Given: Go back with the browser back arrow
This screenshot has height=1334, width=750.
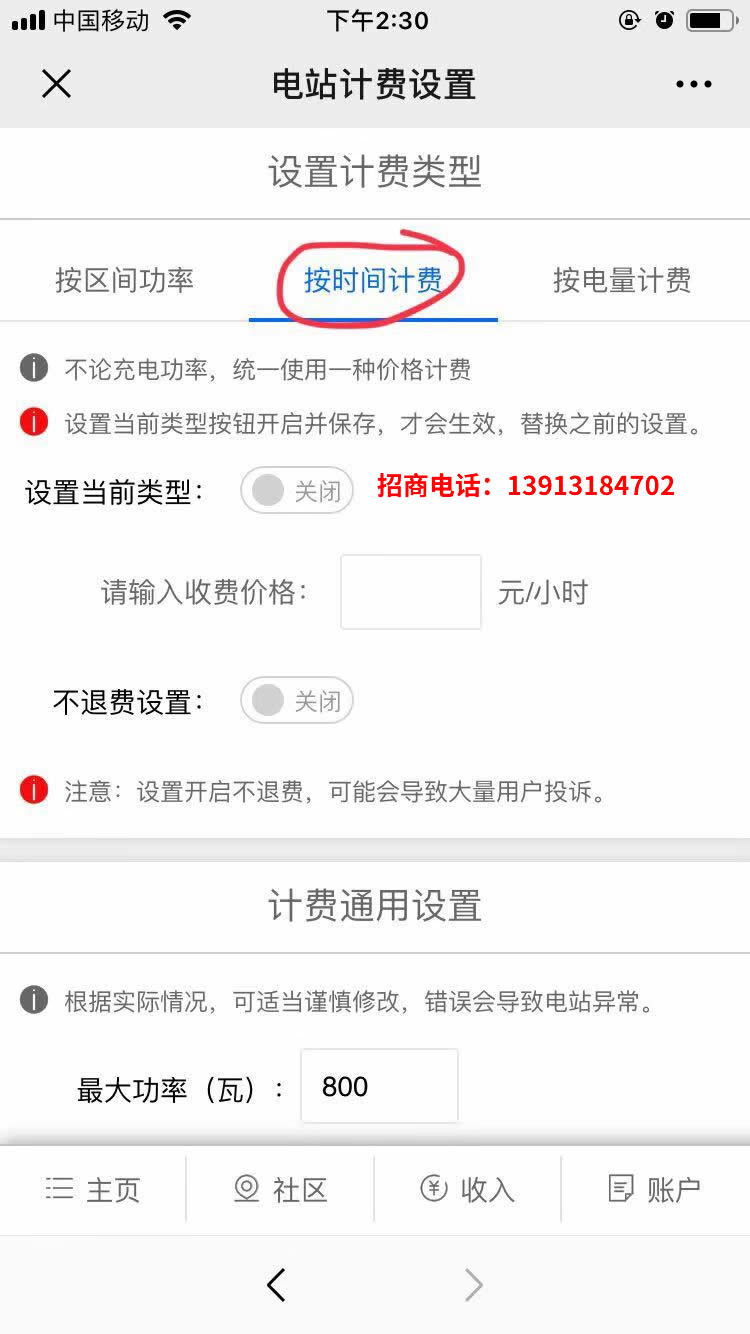Looking at the screenshot, I should click(277, 1285).
